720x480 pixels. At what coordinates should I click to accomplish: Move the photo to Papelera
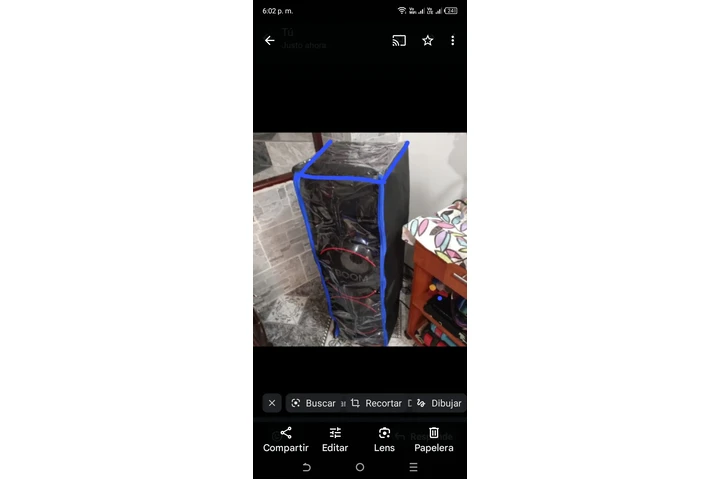click(x=434, y=439)
